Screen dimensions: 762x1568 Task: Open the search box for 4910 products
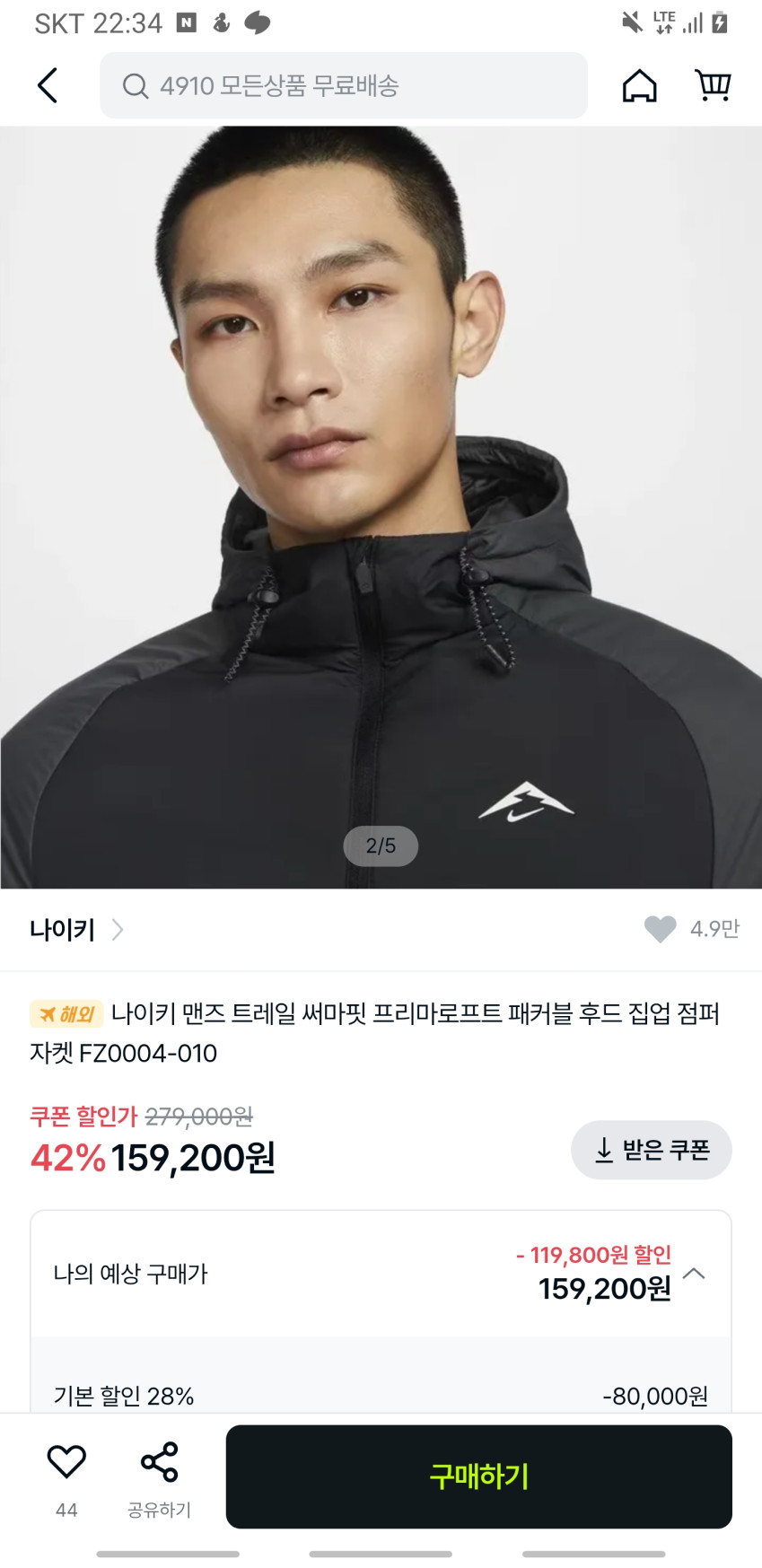click(343, 86)
